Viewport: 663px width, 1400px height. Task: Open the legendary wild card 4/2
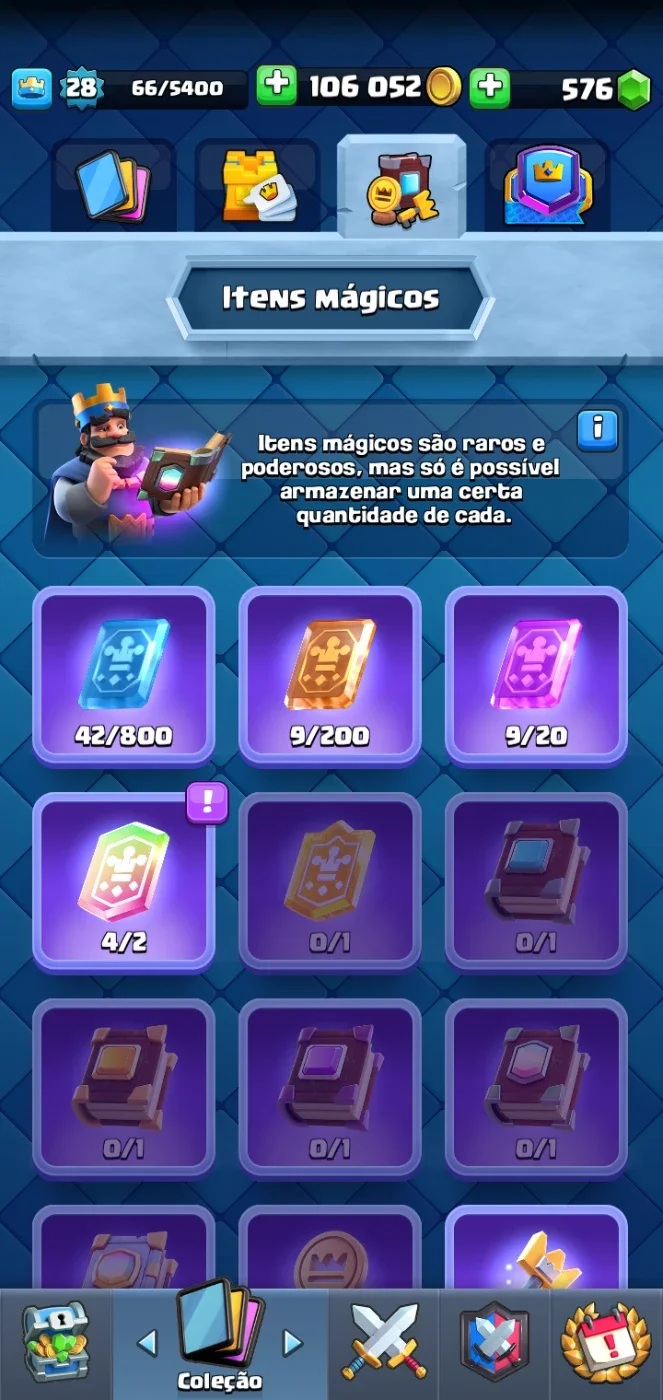pos(124,882)
